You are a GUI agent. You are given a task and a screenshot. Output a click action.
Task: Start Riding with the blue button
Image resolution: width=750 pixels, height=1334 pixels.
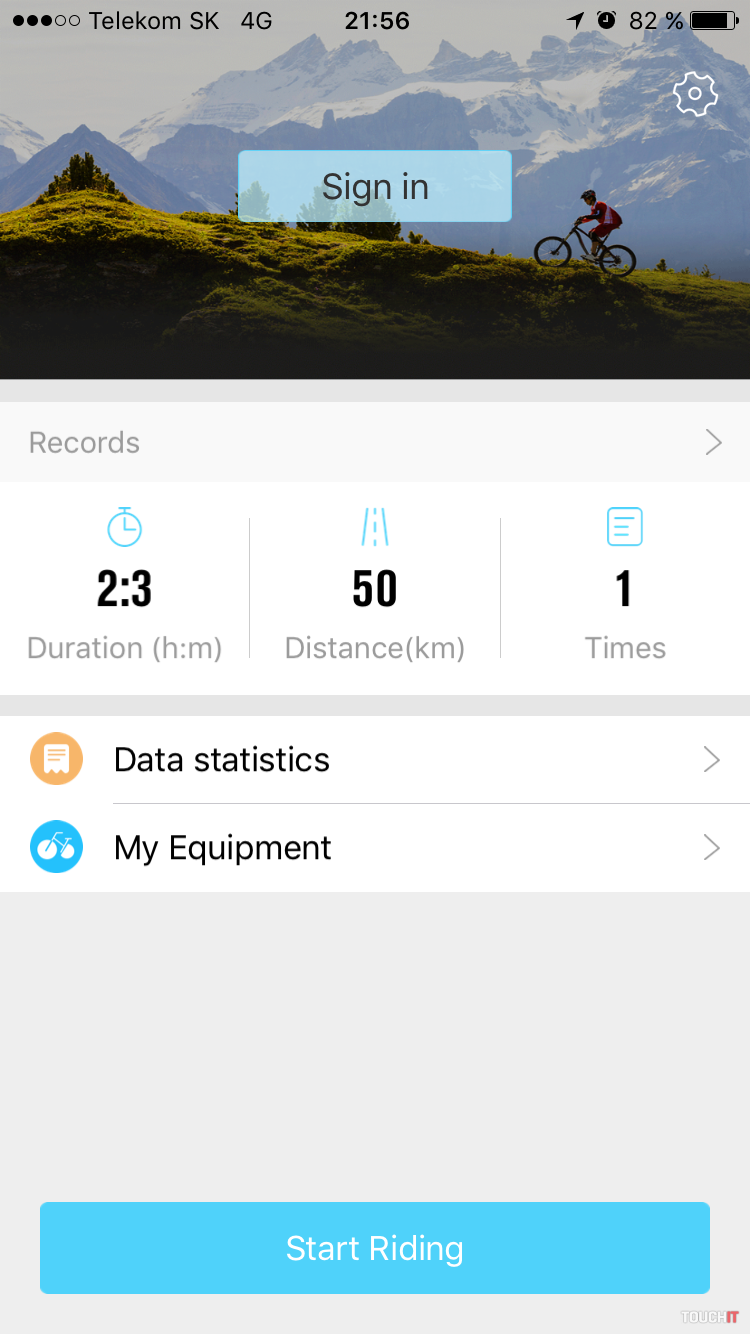[375, 1248]
